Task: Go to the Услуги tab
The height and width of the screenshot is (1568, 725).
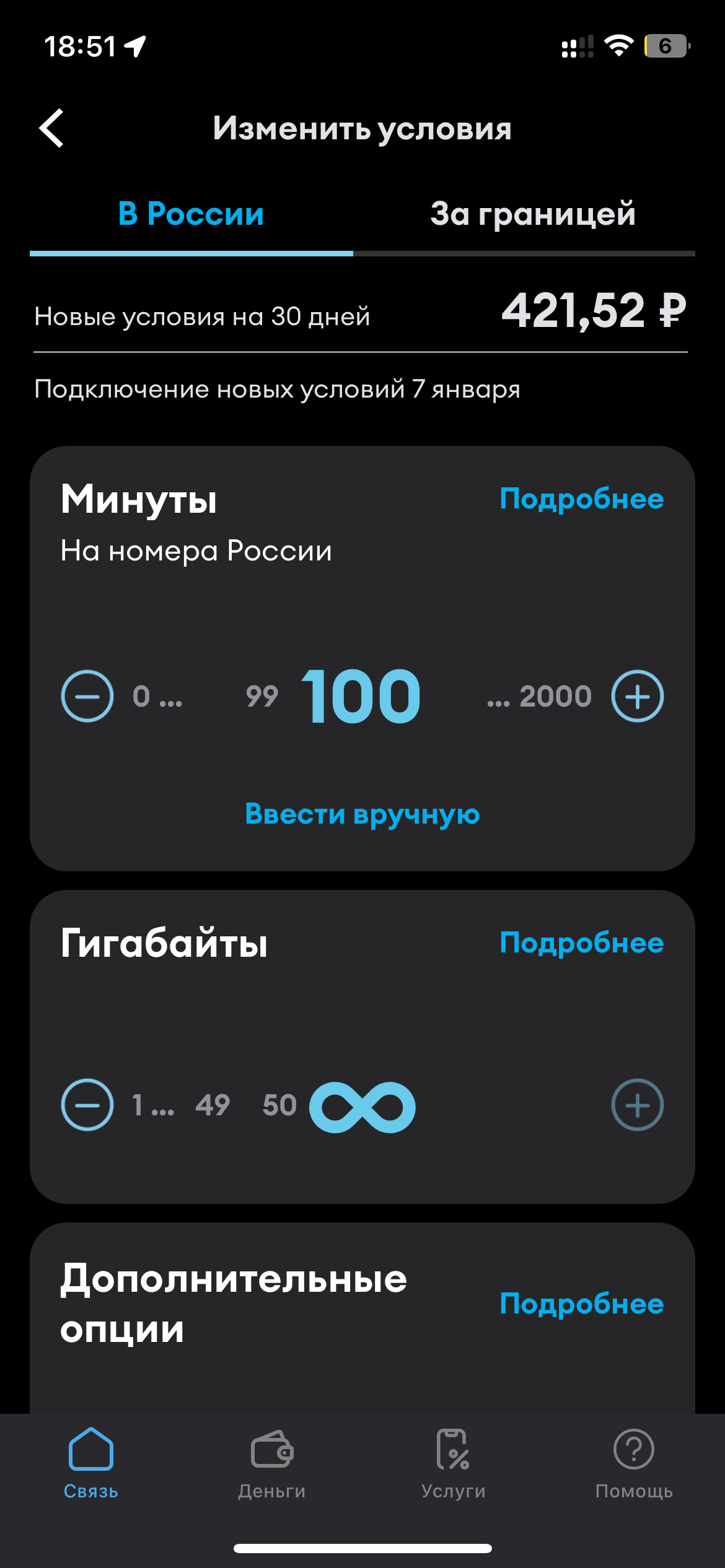Action: [453, 1464]
